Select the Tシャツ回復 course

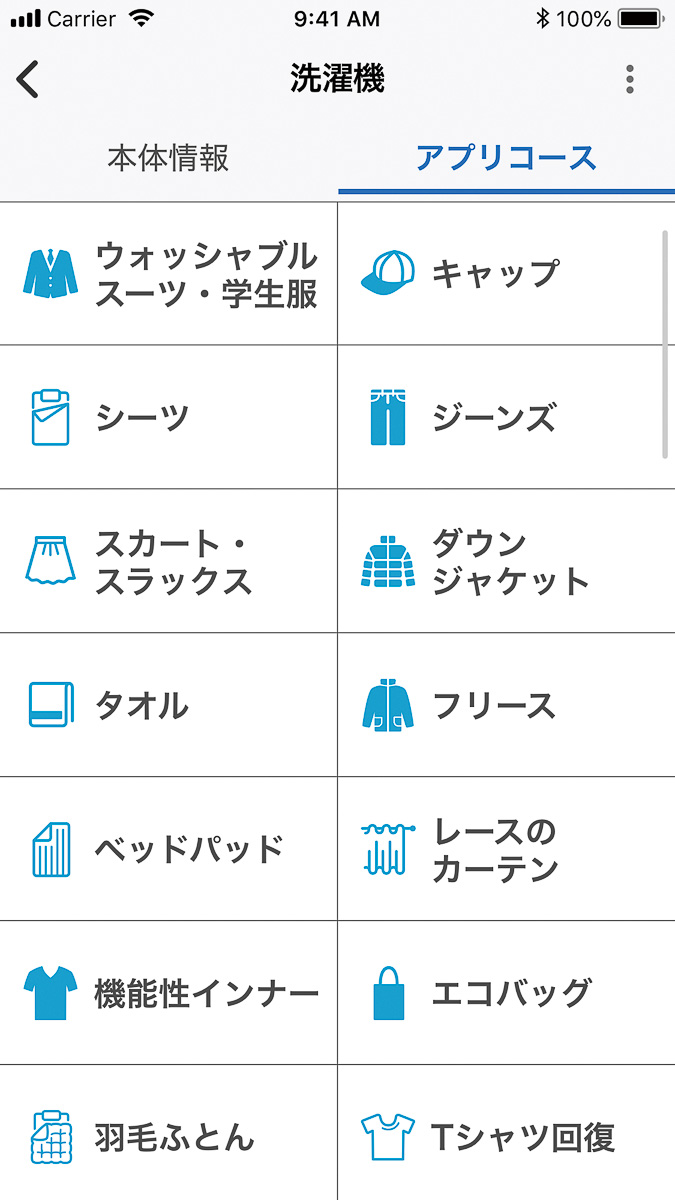[x=506, y=1137]
